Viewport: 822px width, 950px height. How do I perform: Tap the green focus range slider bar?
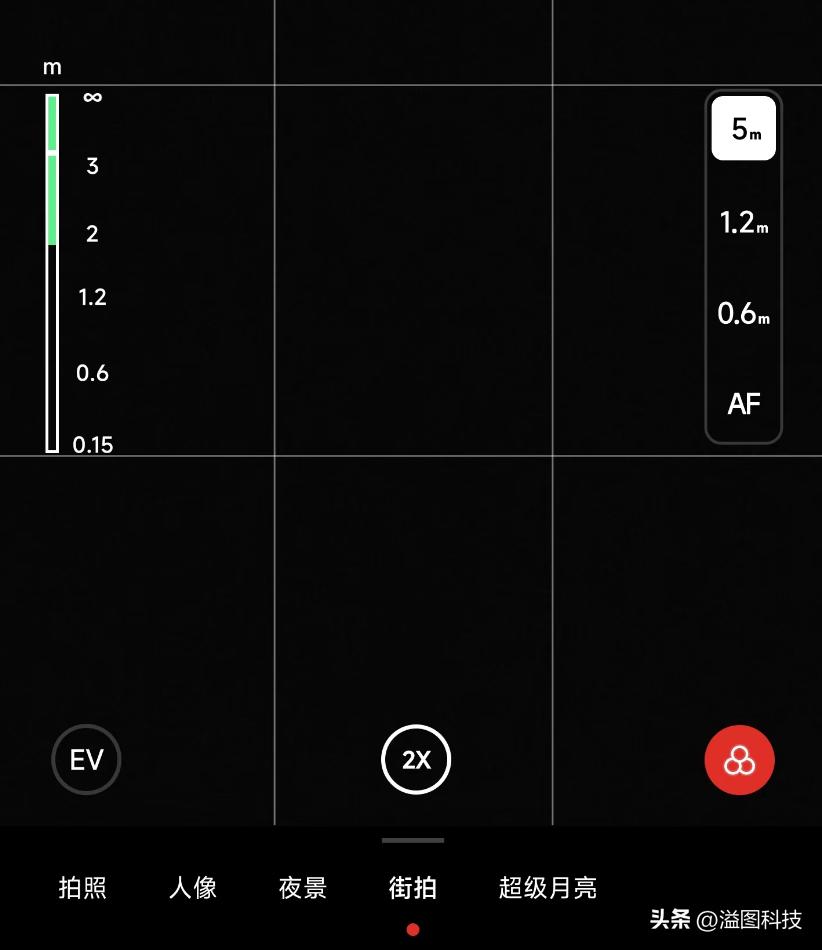click(50, 170)
